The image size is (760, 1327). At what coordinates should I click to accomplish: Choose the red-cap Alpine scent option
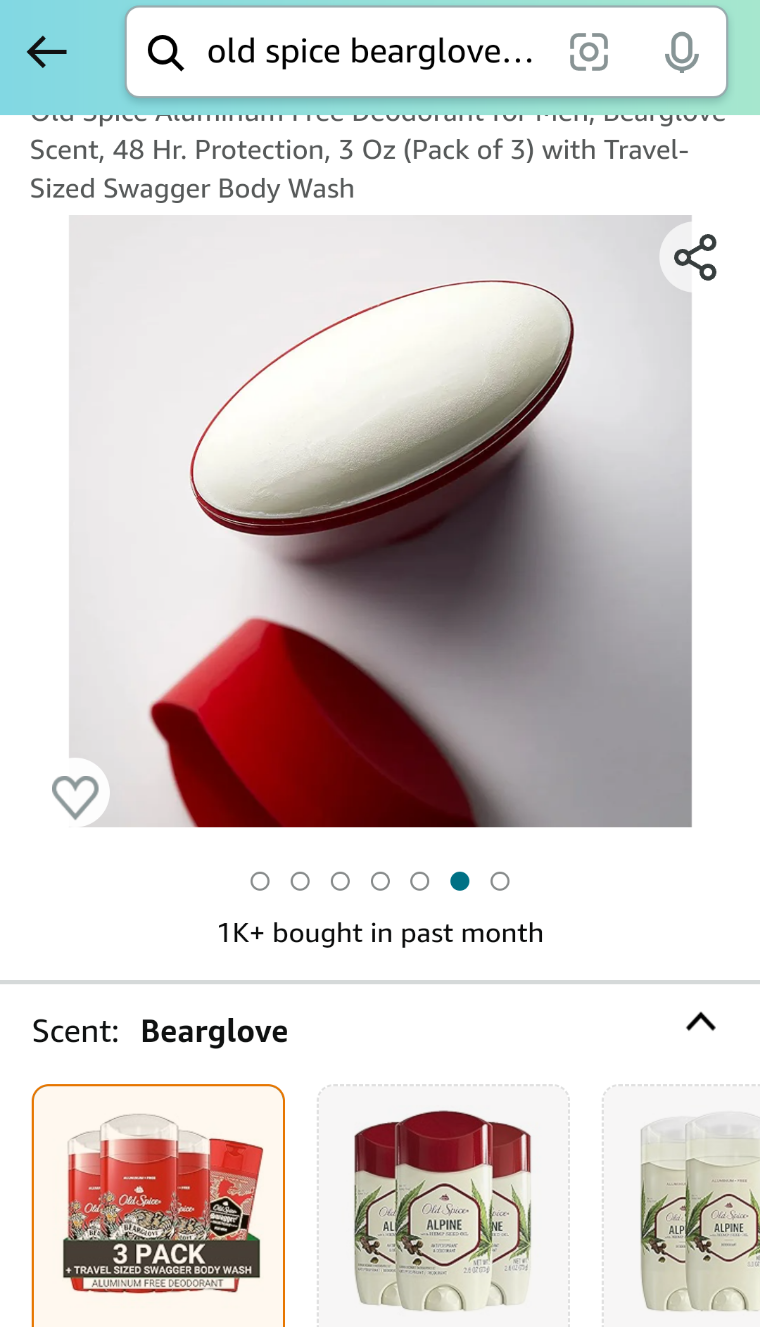[443, 1205]
